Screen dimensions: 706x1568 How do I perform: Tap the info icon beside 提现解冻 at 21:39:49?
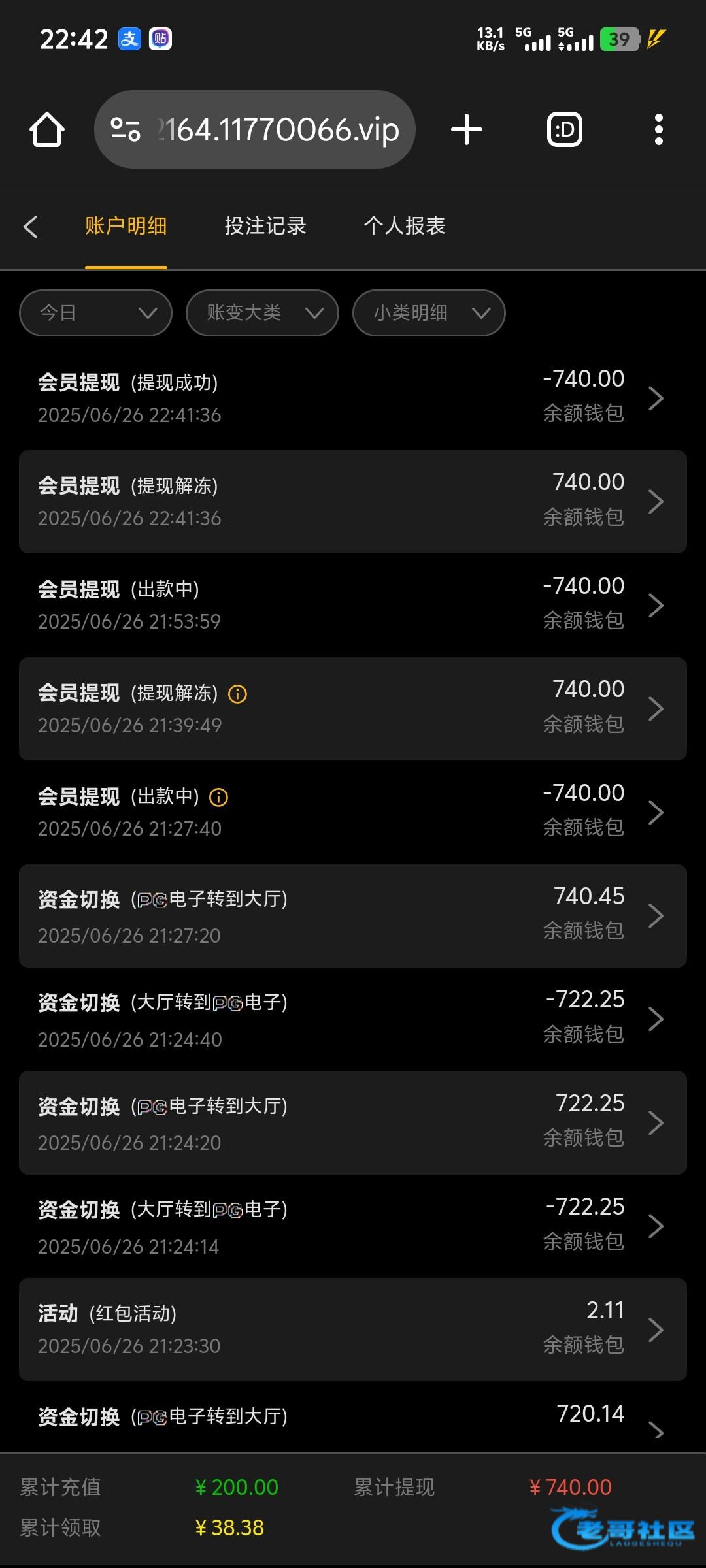pyautogui.click(x=237, y=694)
